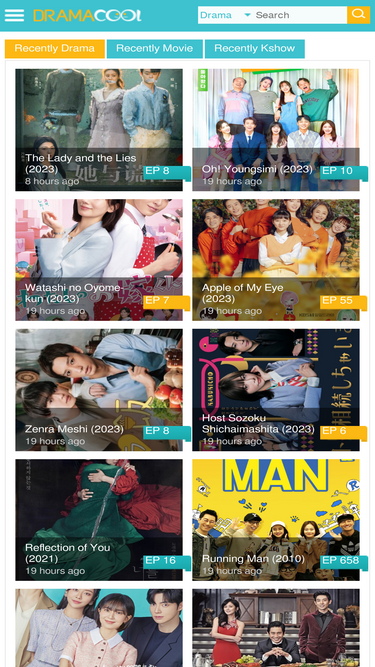Open Running Man (2010) episode 658

point(276,520)
